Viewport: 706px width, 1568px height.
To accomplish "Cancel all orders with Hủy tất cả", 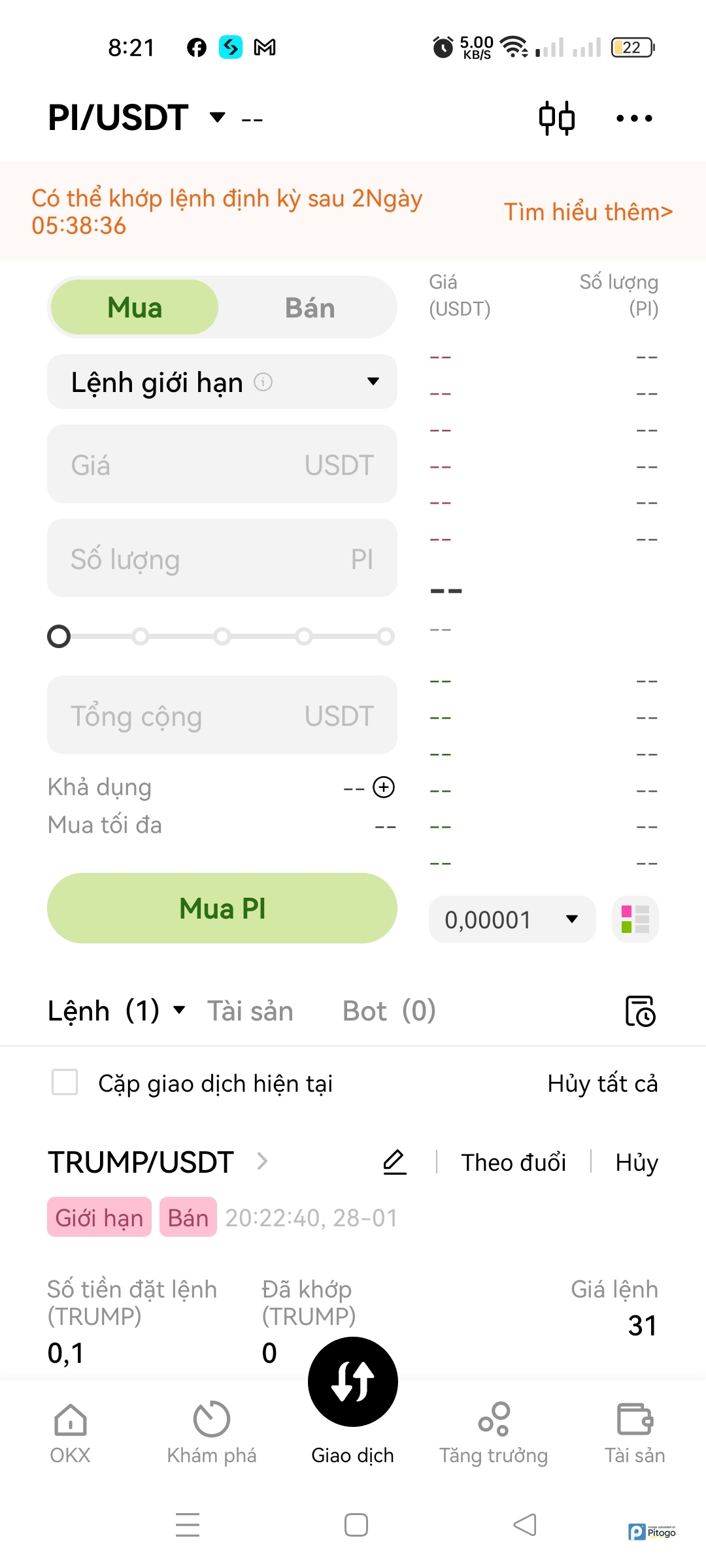I will tap(602, 1083).
